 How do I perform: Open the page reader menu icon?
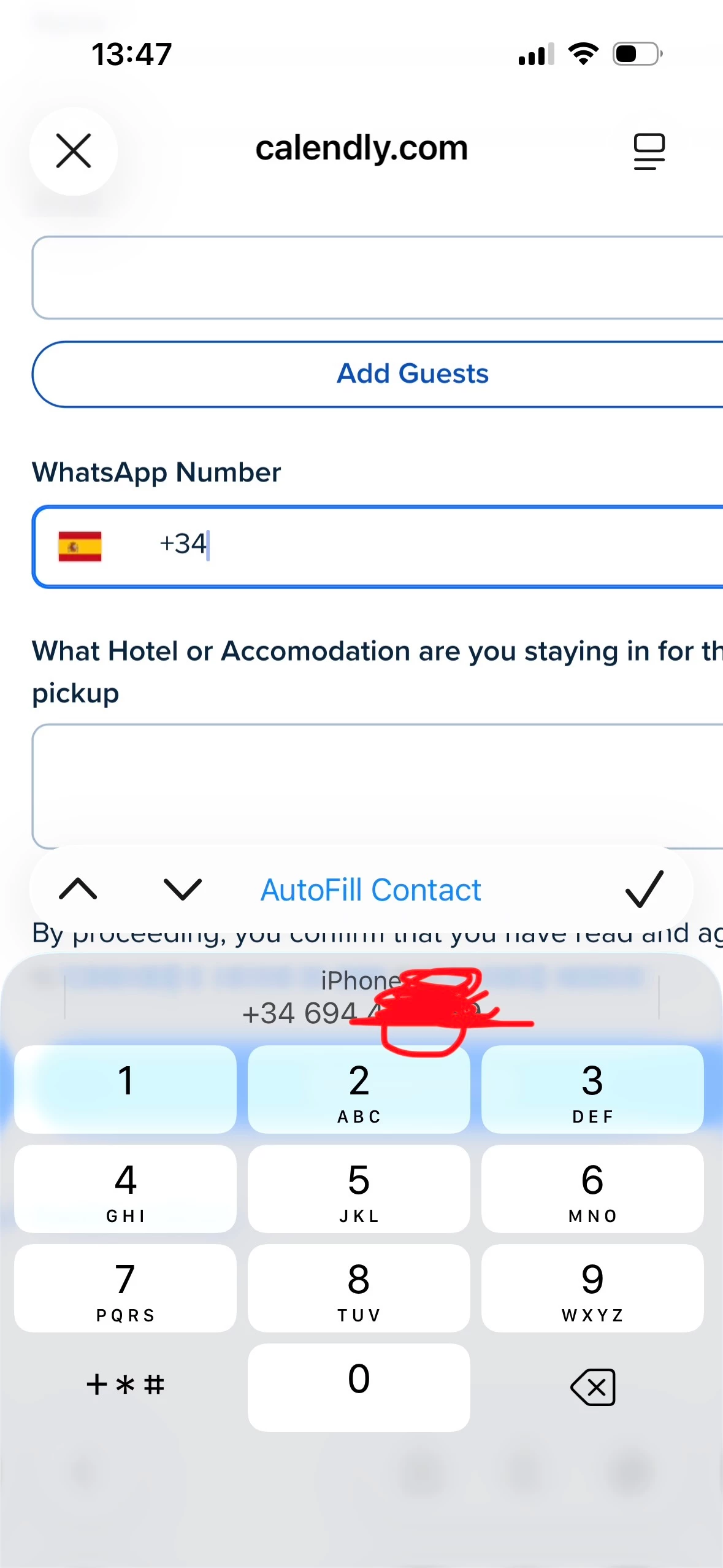tap(649, 151)
